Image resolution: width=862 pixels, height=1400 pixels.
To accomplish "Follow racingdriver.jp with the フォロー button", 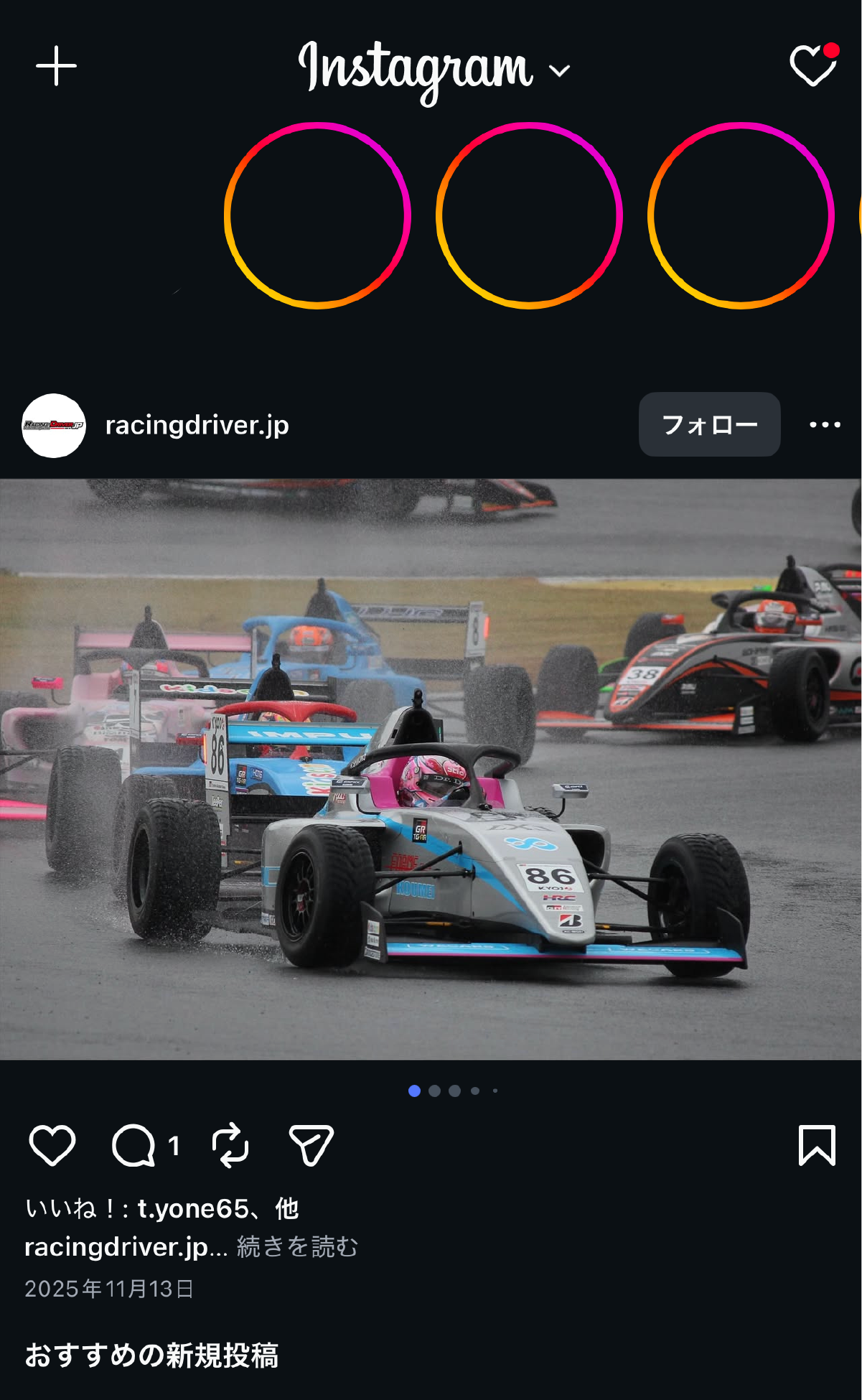I will (709, 424).
